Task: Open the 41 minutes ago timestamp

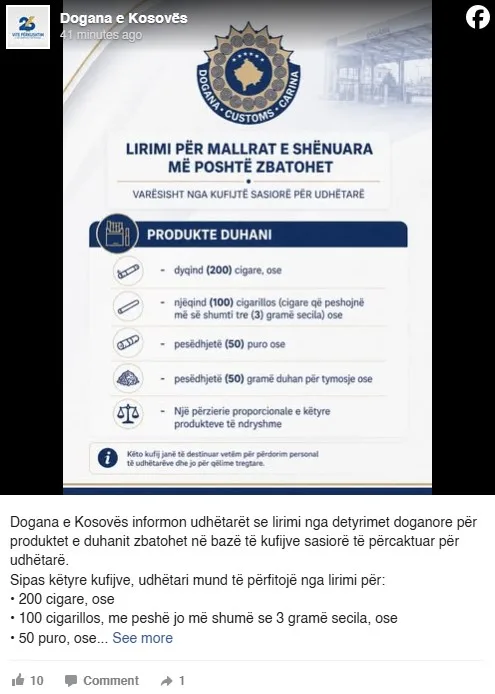Action: coord(101,35)
